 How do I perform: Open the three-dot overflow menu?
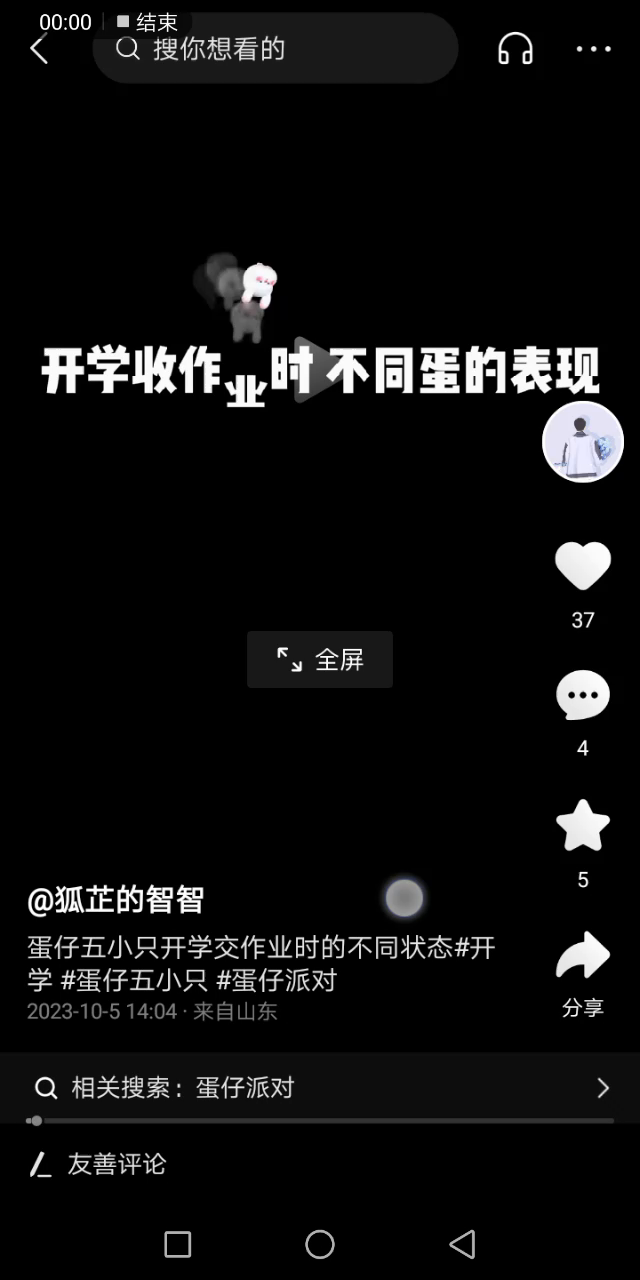click(x=593, y=48)
